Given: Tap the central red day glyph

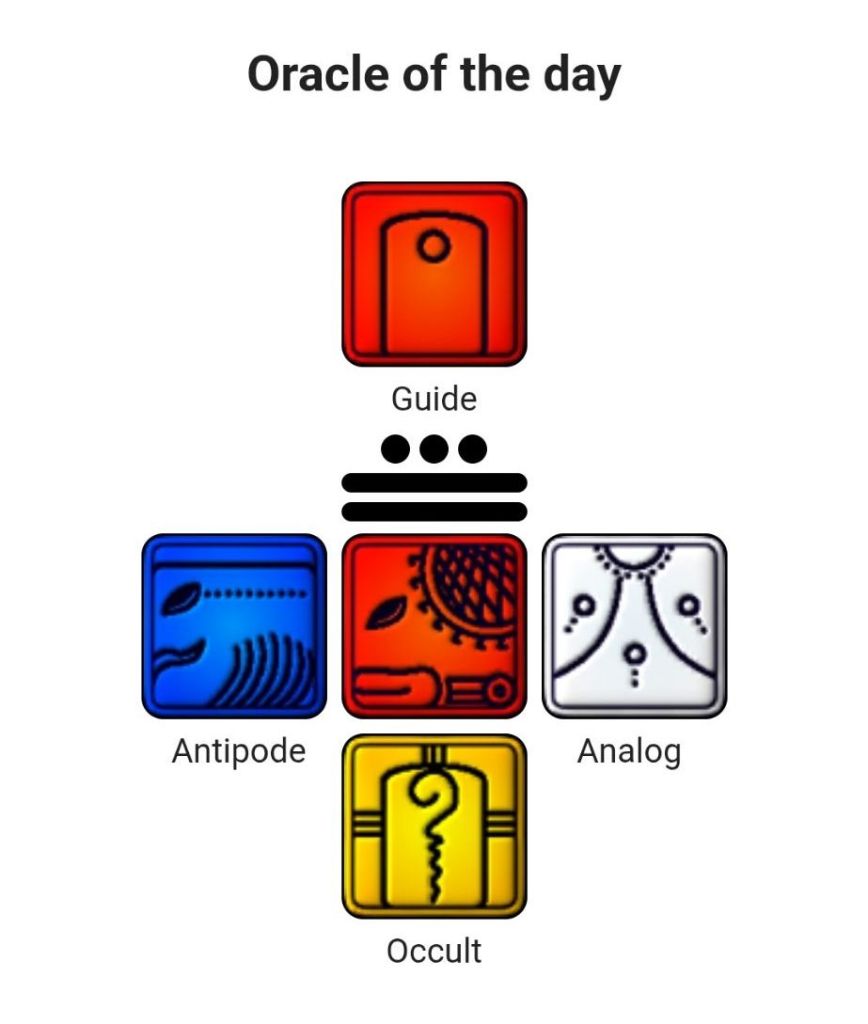Looking at the screenshot, I should 434,626.
